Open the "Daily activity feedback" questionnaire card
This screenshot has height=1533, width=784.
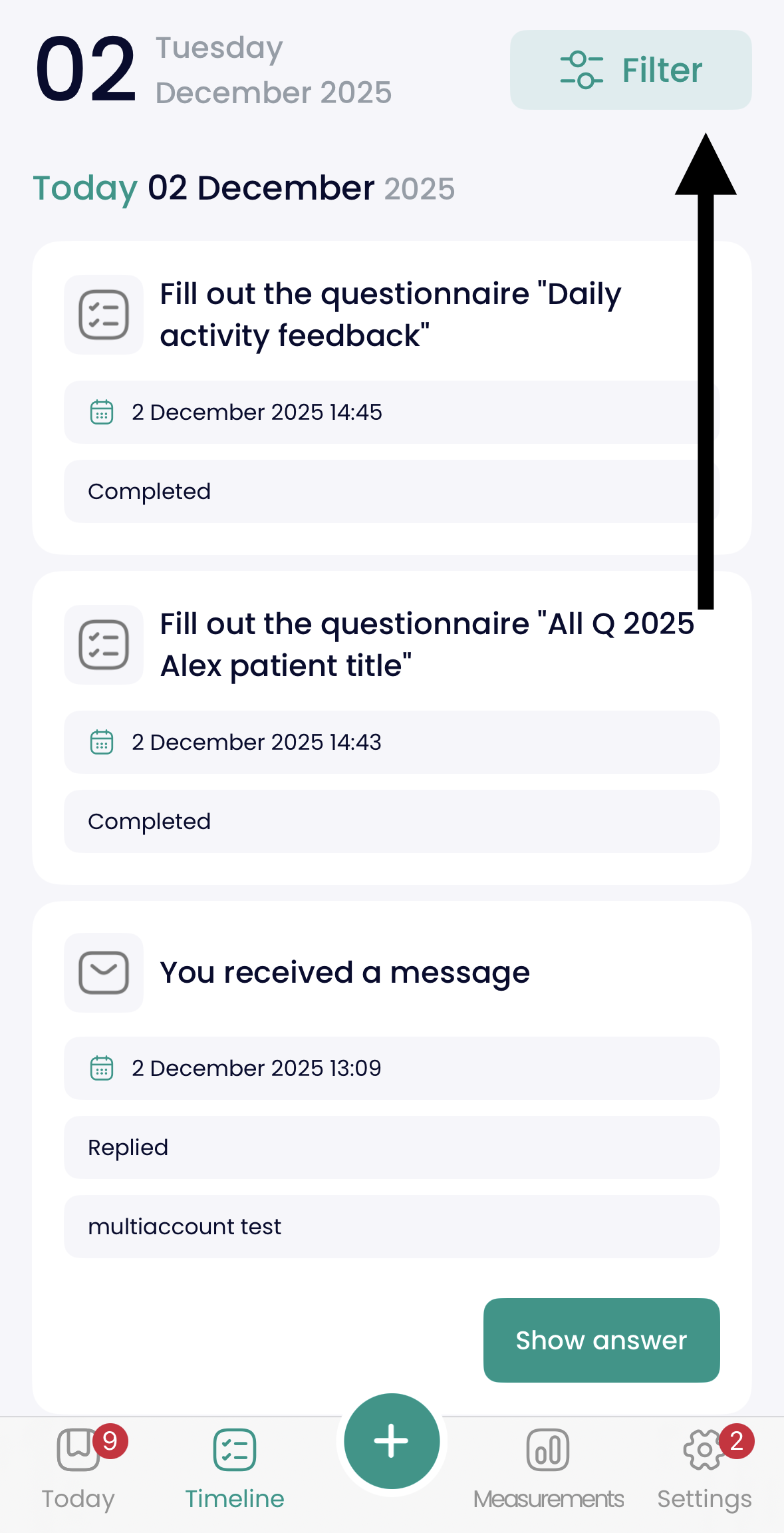[x=390, y=315]
